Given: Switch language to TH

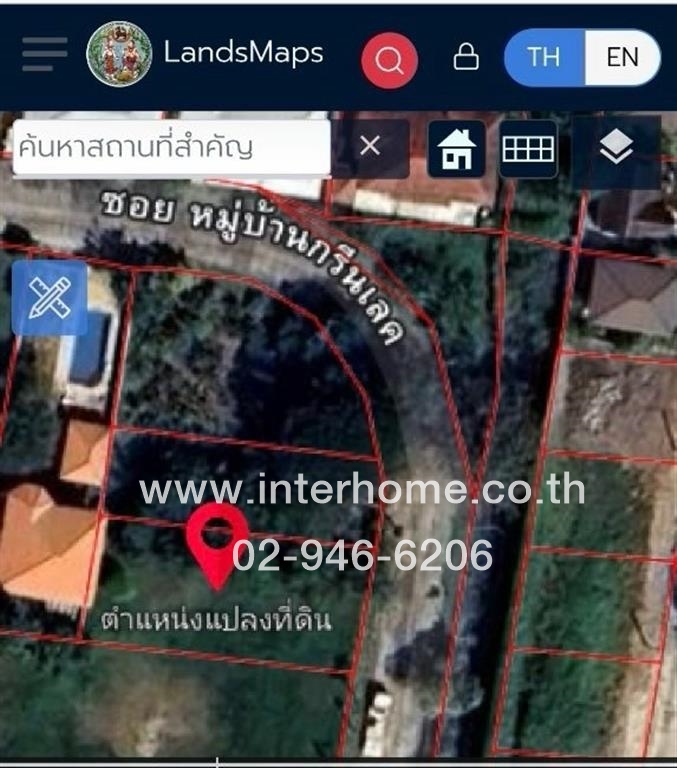Looking at the screenshot, I should click(544, 57).
